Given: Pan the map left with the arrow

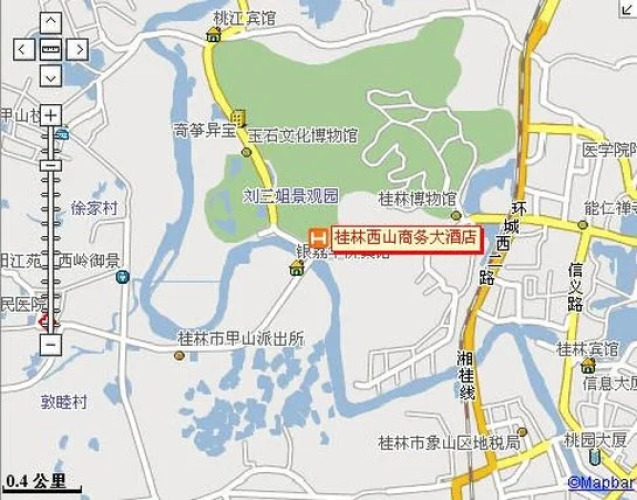Looking at the screenshot, I should pyautogui.click(x=23, y=49).
